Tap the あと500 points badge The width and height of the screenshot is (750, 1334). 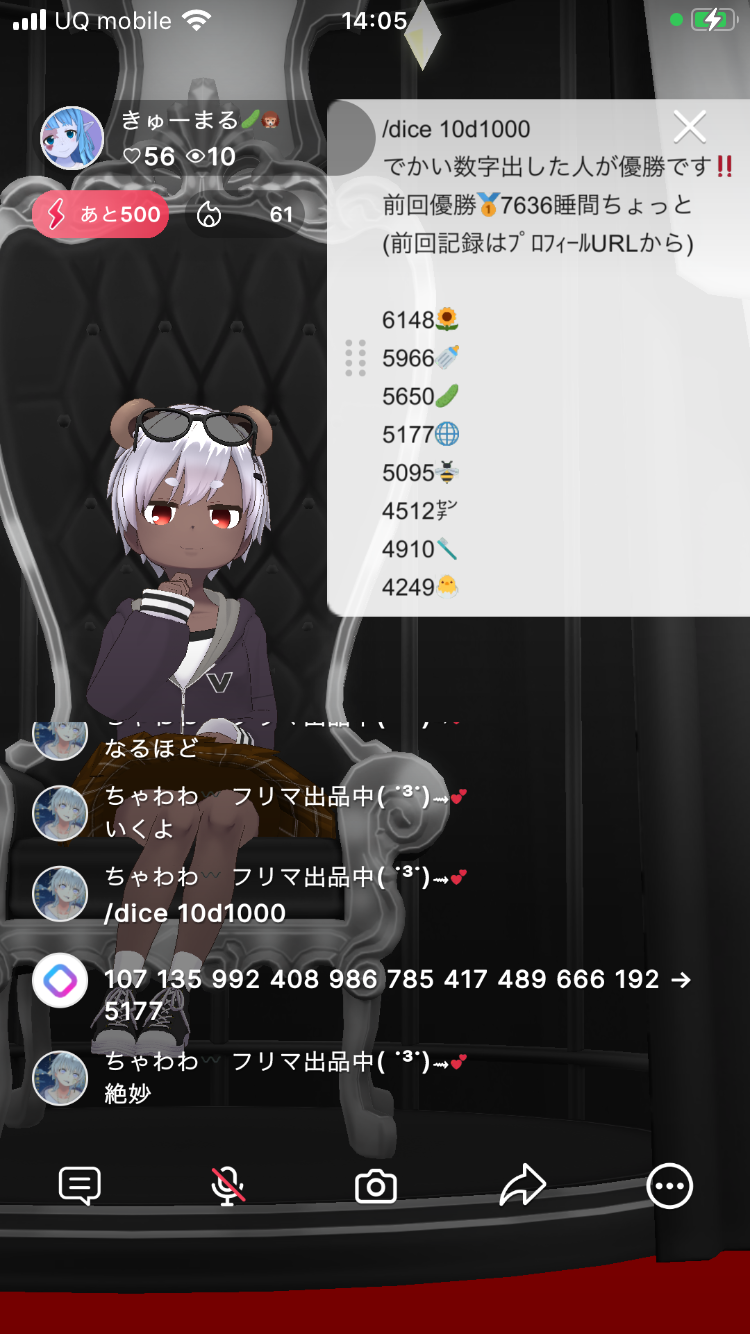[x=100, y=214]
